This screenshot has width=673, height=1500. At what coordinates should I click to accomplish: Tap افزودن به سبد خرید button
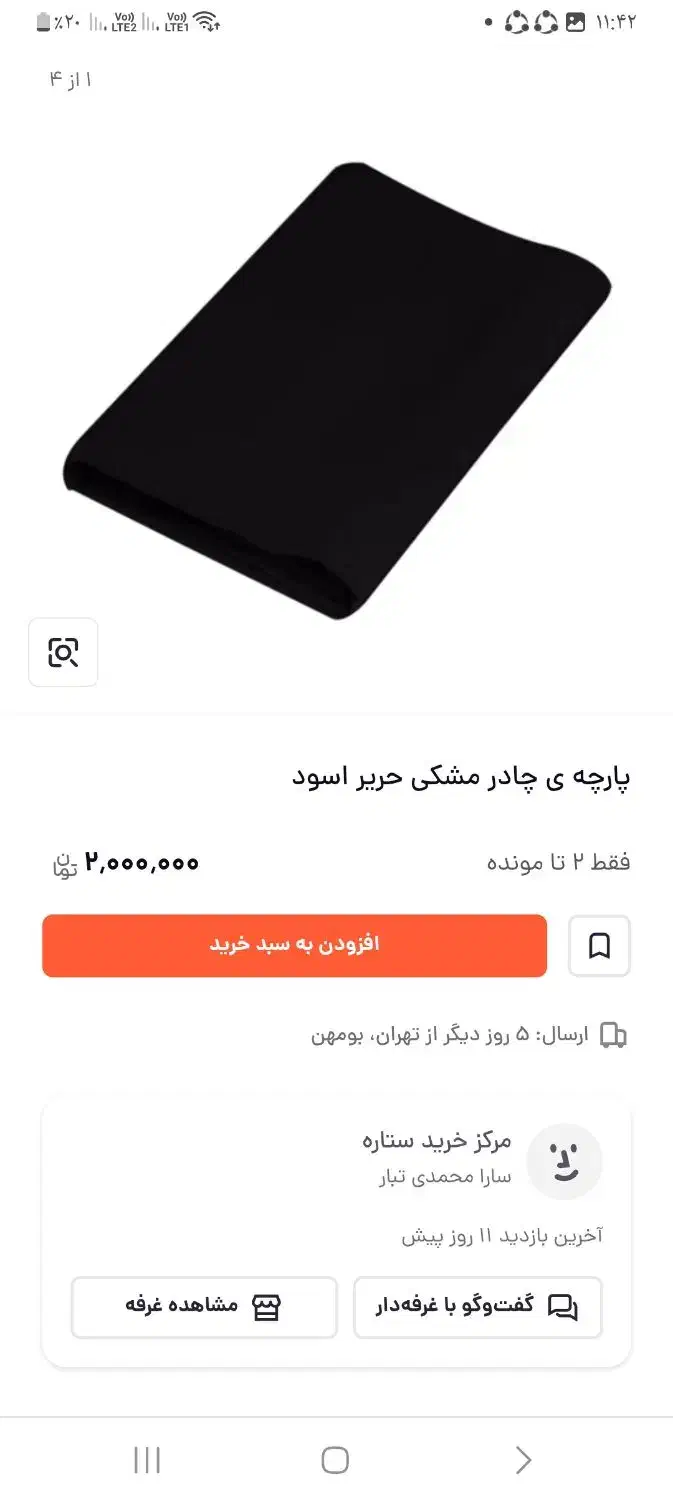point(294,946)
